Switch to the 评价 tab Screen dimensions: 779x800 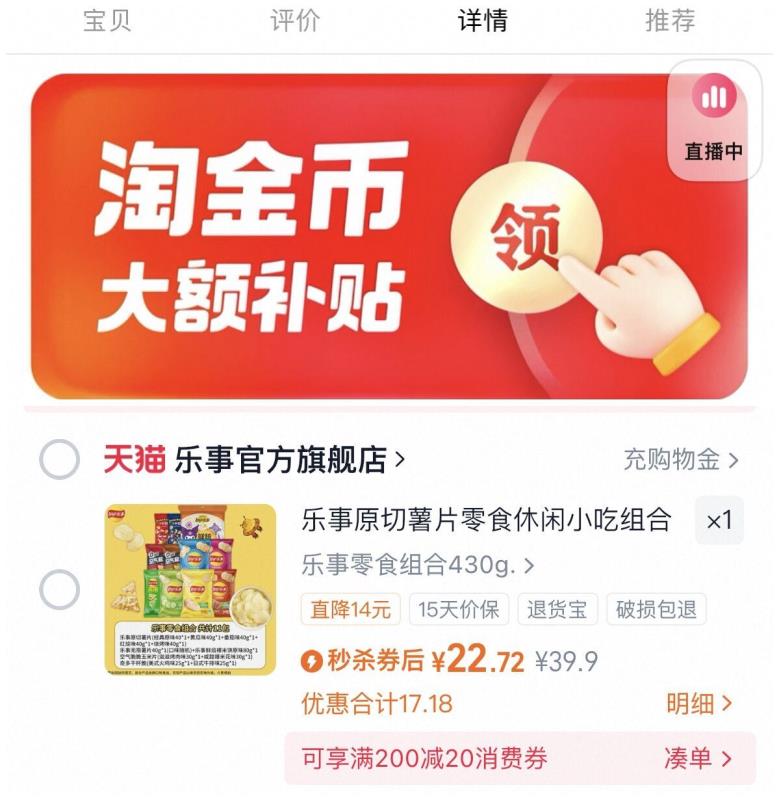tap(292, 20)
